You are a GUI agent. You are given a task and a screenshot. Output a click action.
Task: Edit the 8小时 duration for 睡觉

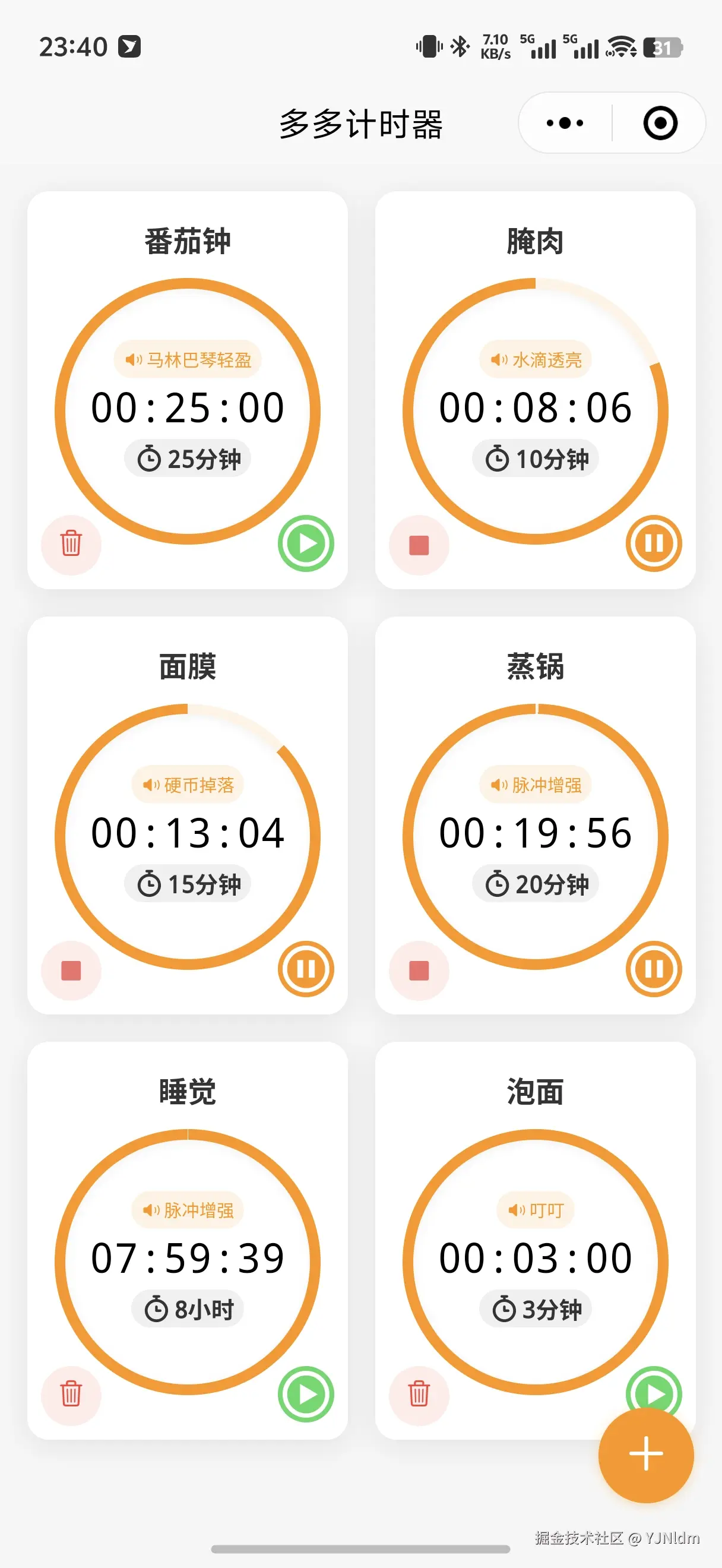(188, 1309)
